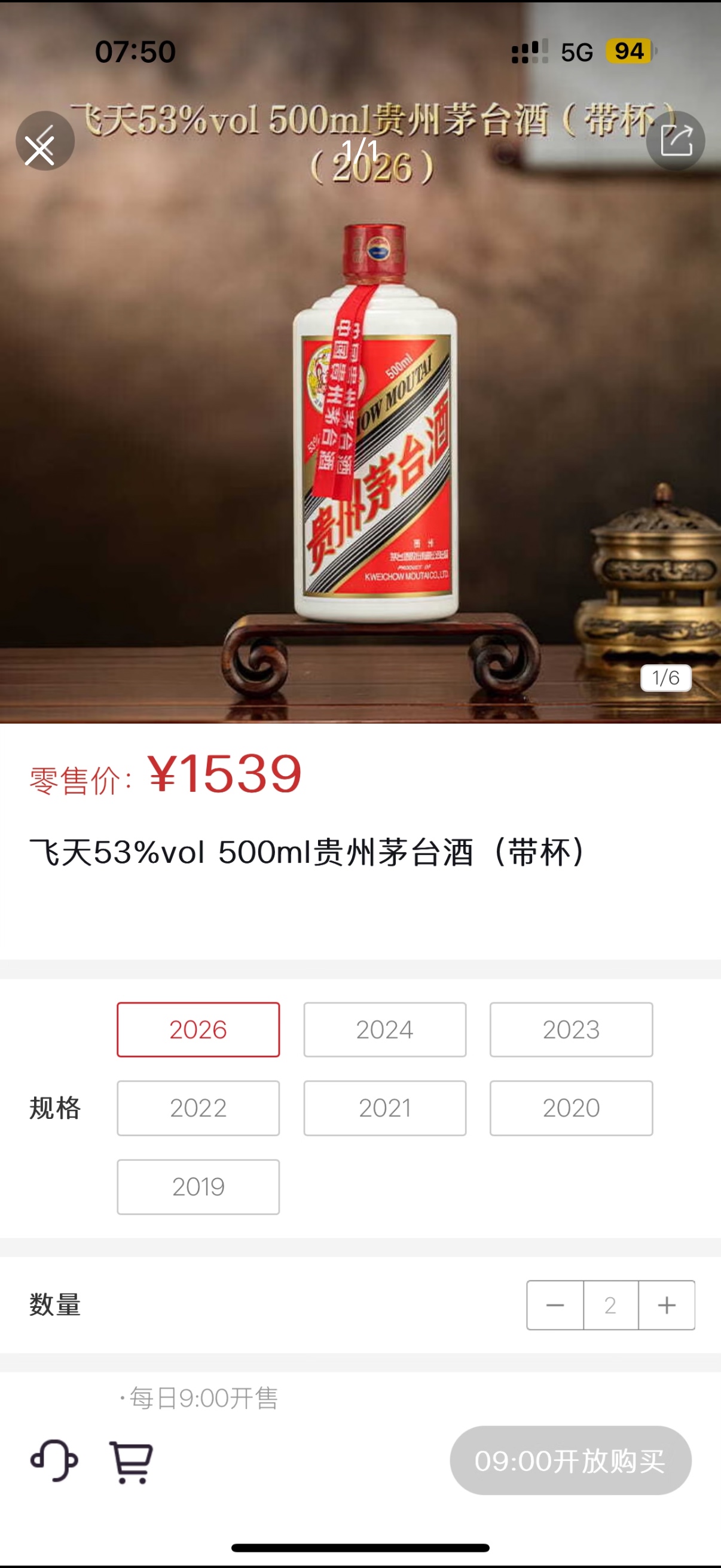Contact customer service via headset icon
This screenshot has width=721, height=1568.
click(54, 1460)
